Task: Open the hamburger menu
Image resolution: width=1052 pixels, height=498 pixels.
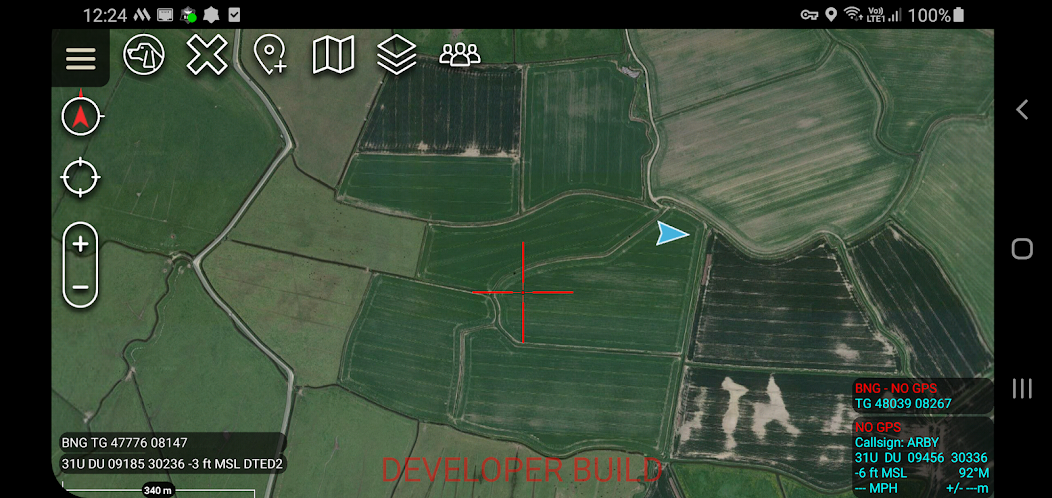Action: 81,58
